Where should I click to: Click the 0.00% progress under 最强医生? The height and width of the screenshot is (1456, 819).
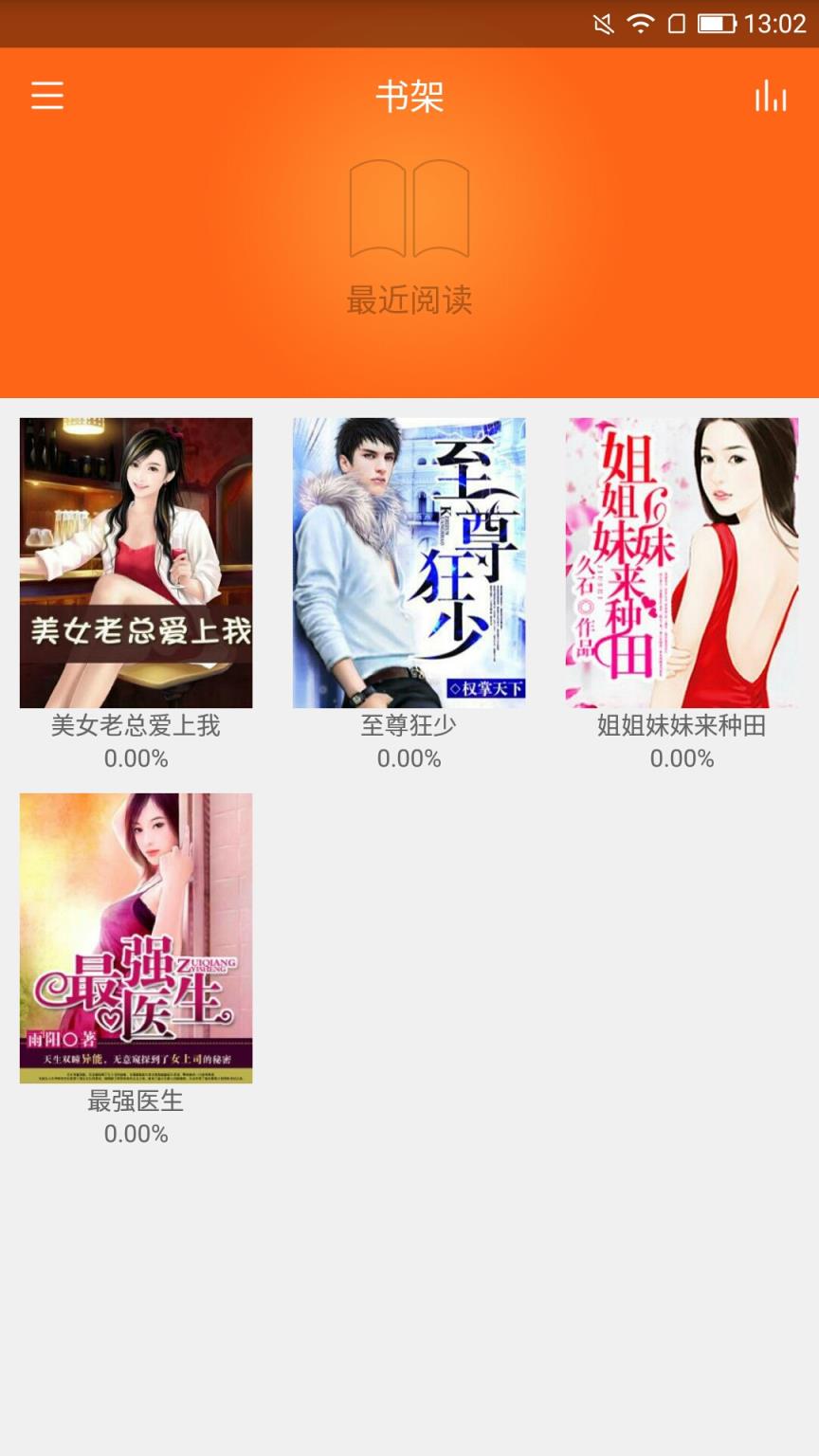pos(136,1134)
